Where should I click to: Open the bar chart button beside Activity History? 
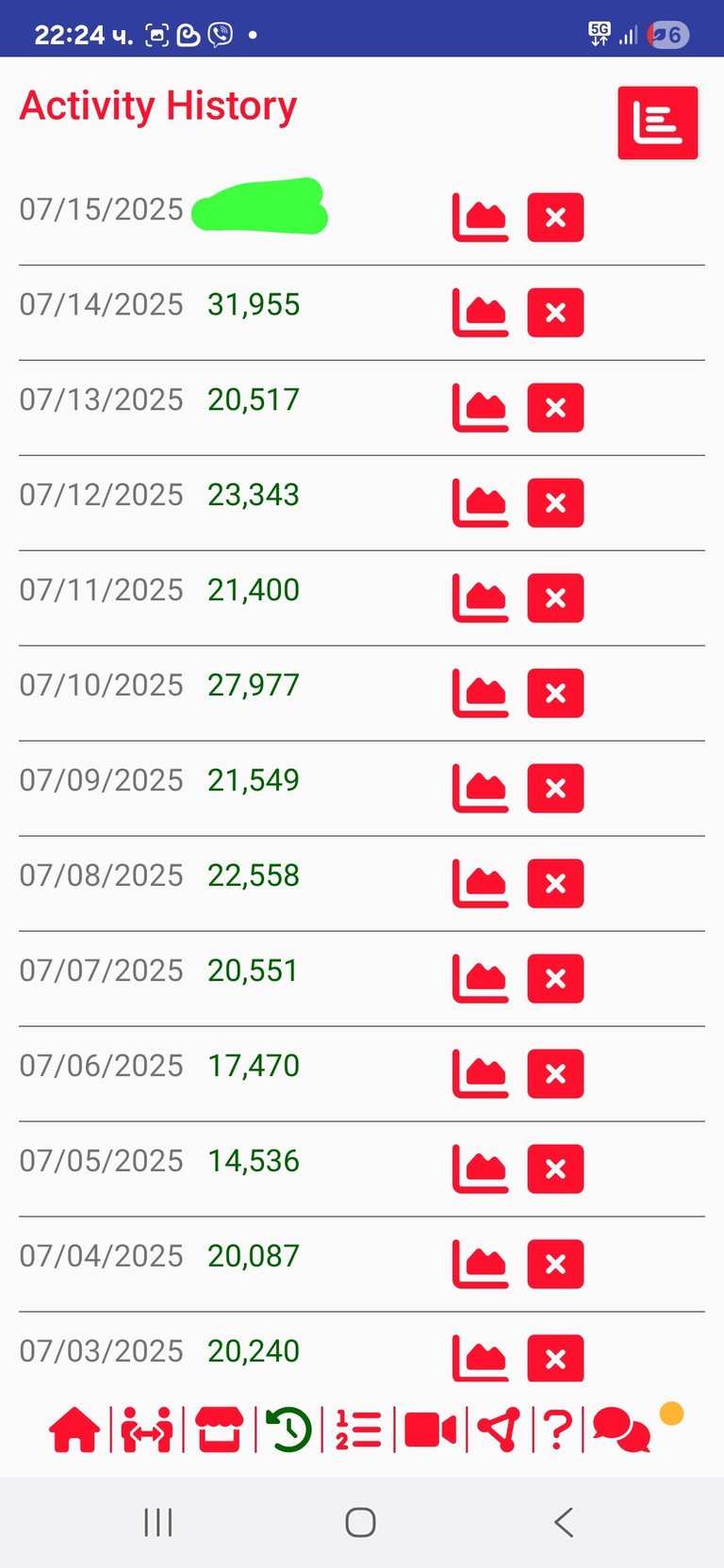point(657,122)
